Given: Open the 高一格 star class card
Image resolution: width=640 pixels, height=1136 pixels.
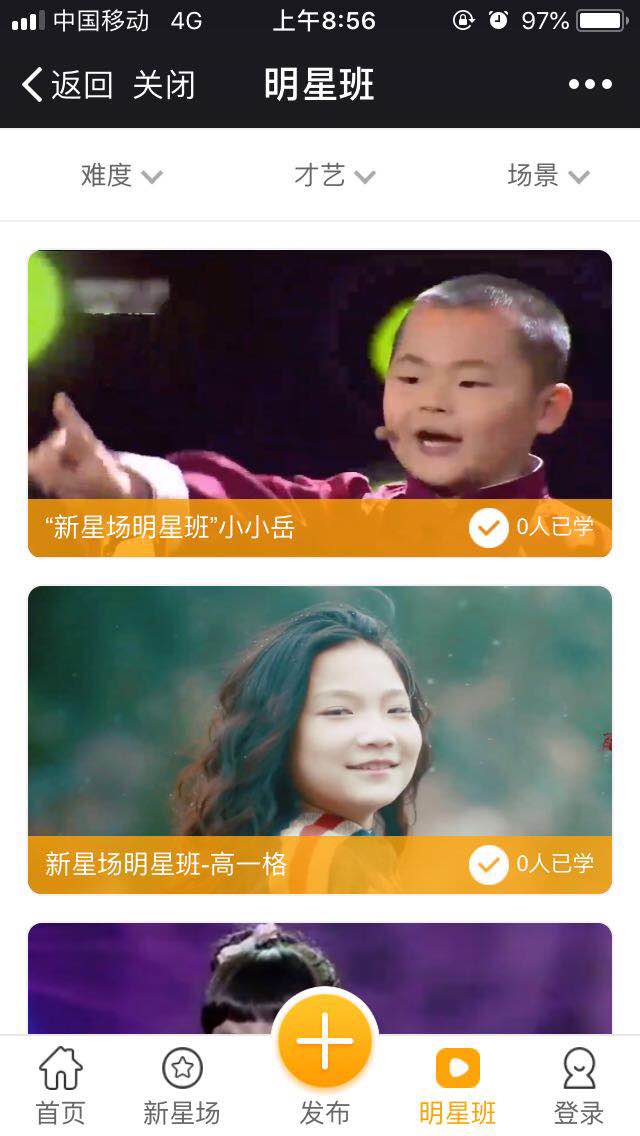Looking at the screenshot, I should point(320,739).
